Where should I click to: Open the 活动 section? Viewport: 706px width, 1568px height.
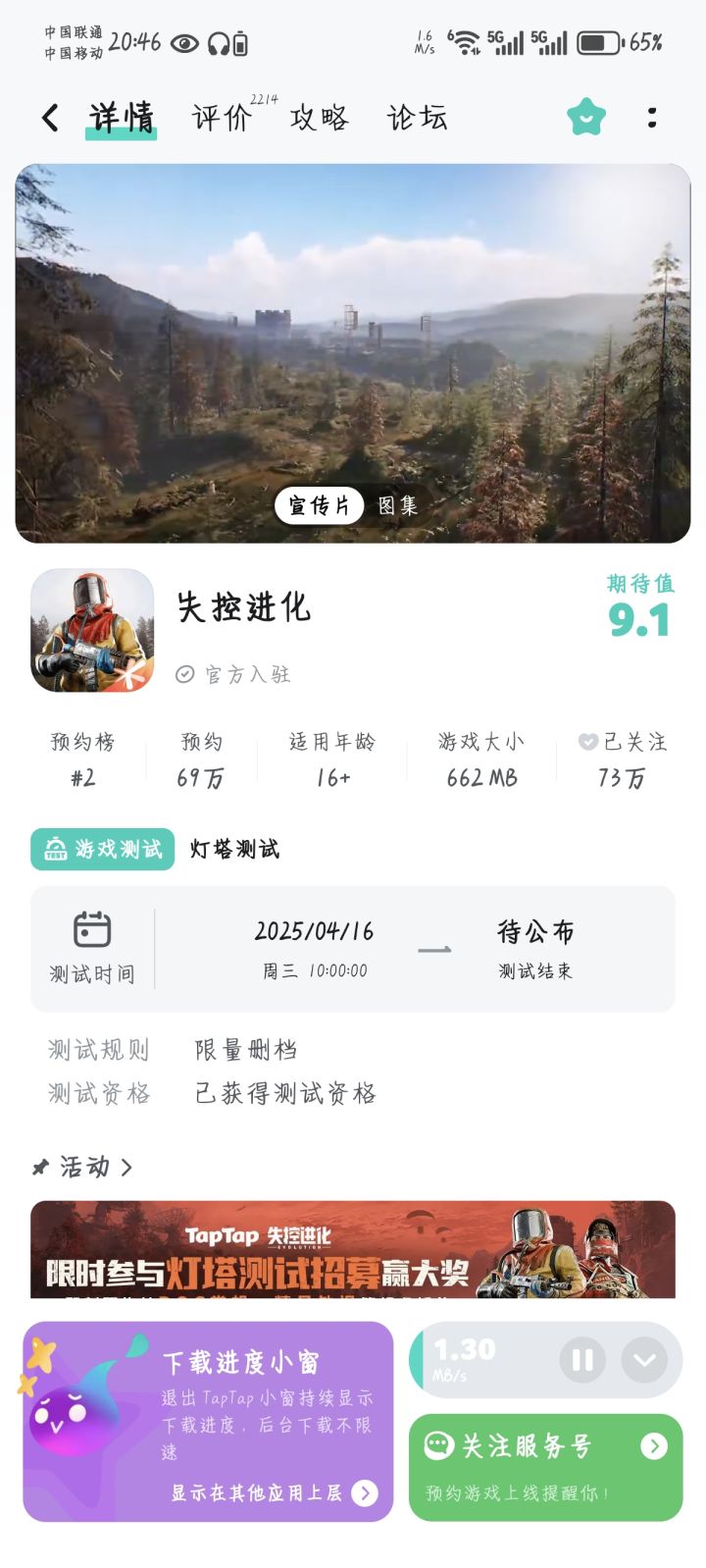82,1167
